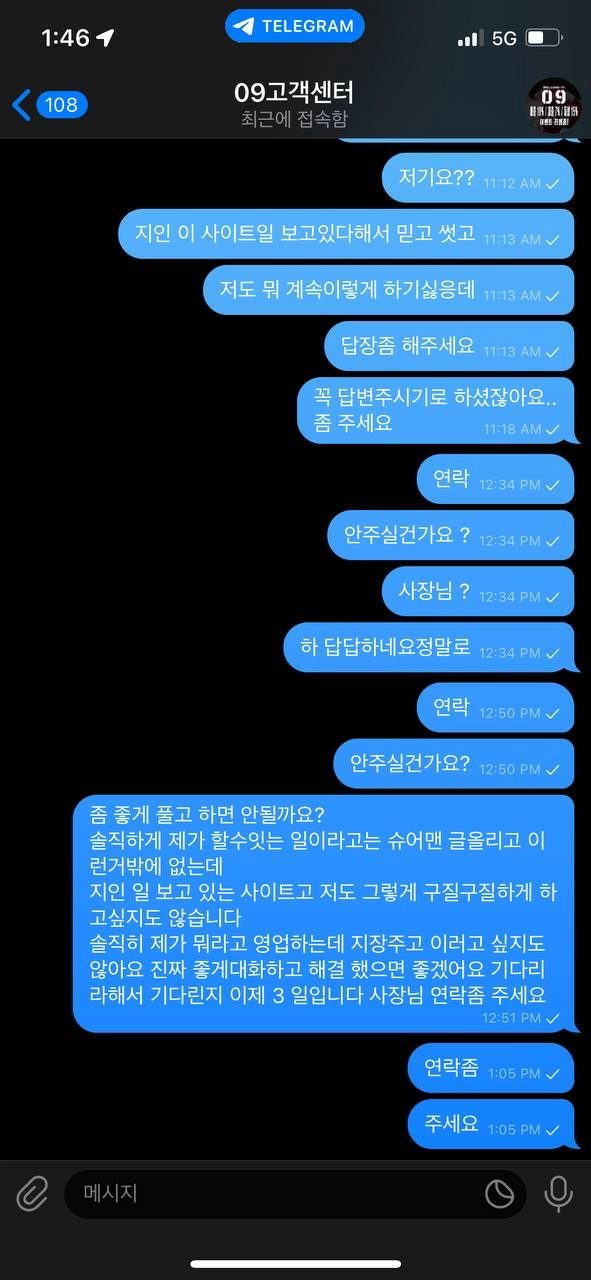
Task: Open the 09고객센터 chat header info
Action: tap(293, 104)
